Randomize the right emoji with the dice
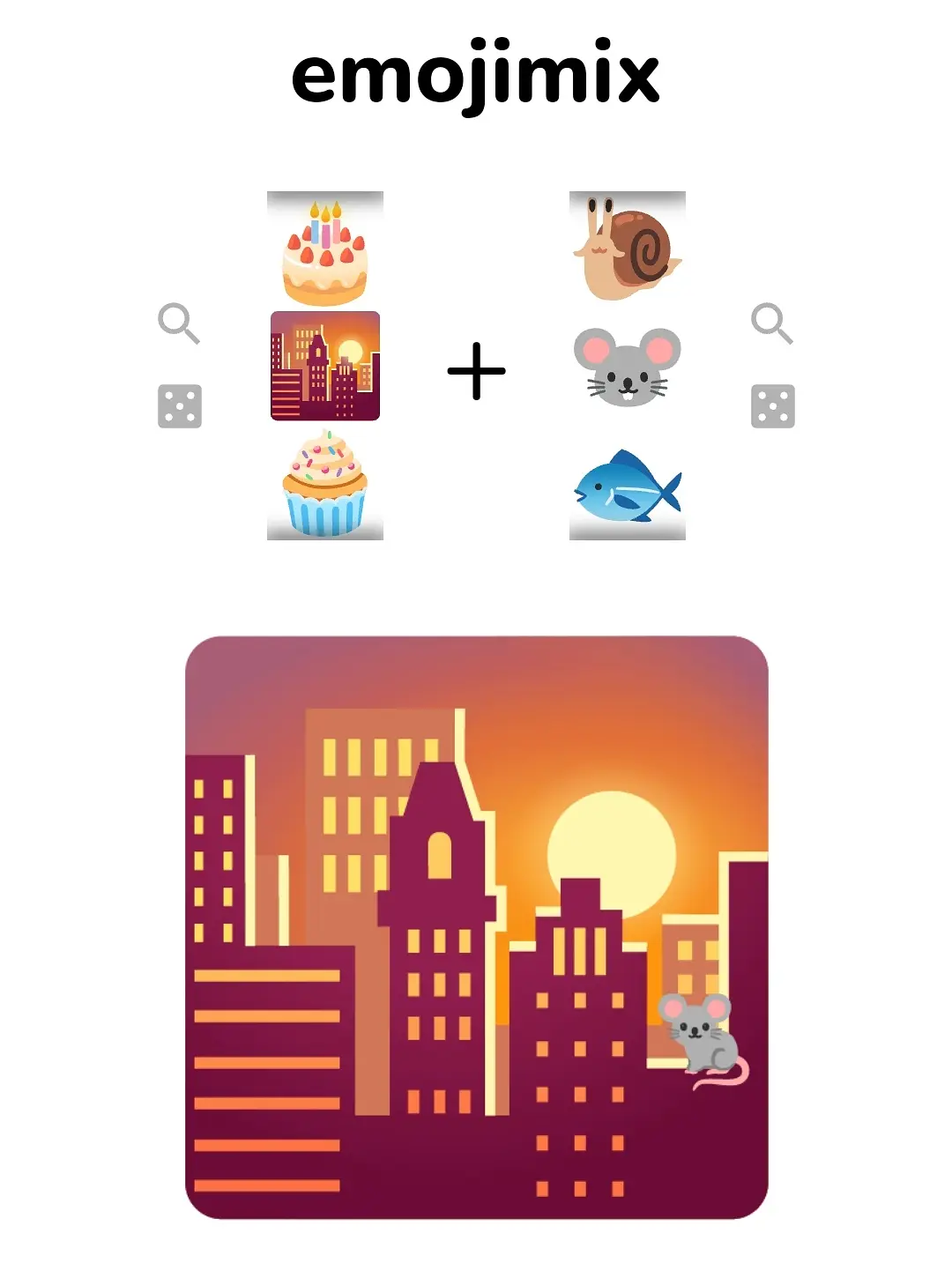The width and height of the screenshot is (952, 1278). coord(773,406)
